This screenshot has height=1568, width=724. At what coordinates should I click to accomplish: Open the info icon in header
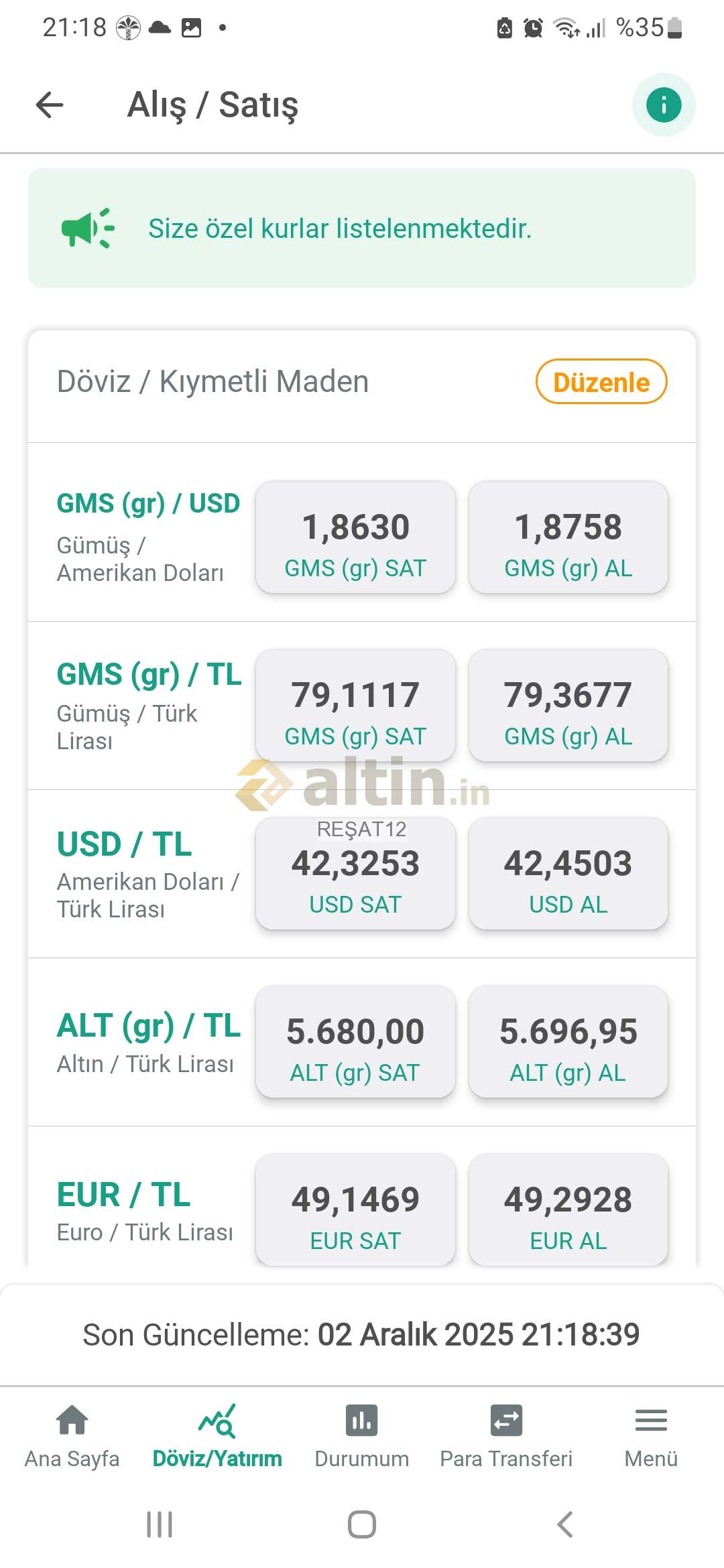[663, 105]
